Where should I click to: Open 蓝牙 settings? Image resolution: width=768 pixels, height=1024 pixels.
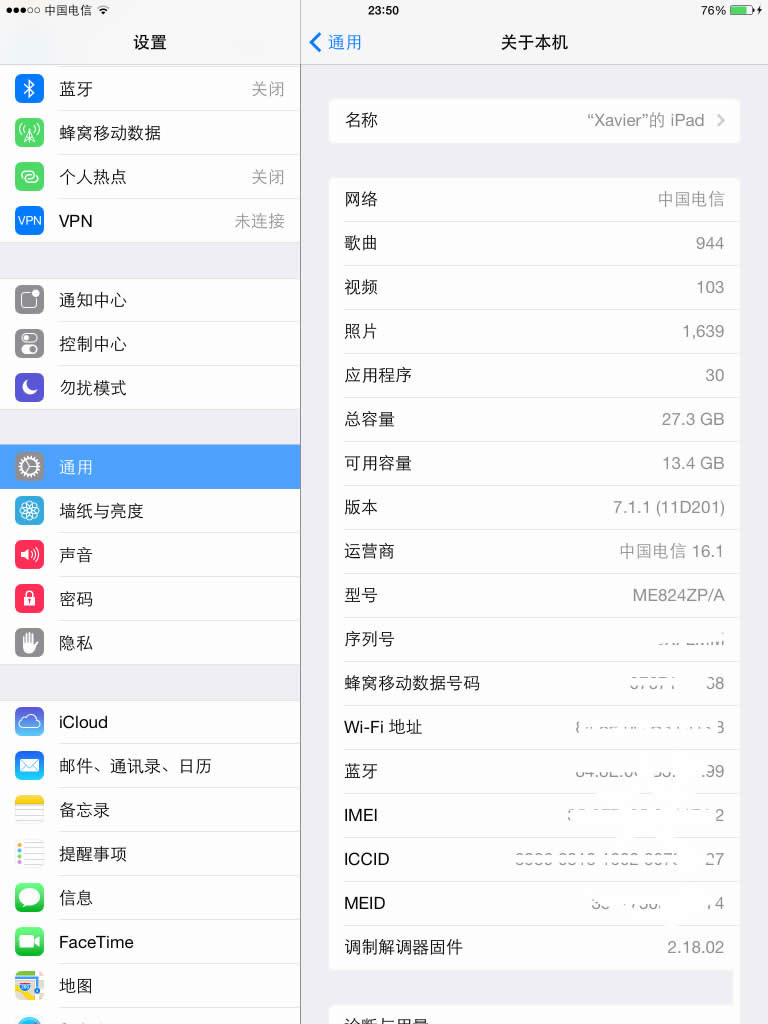150,89
